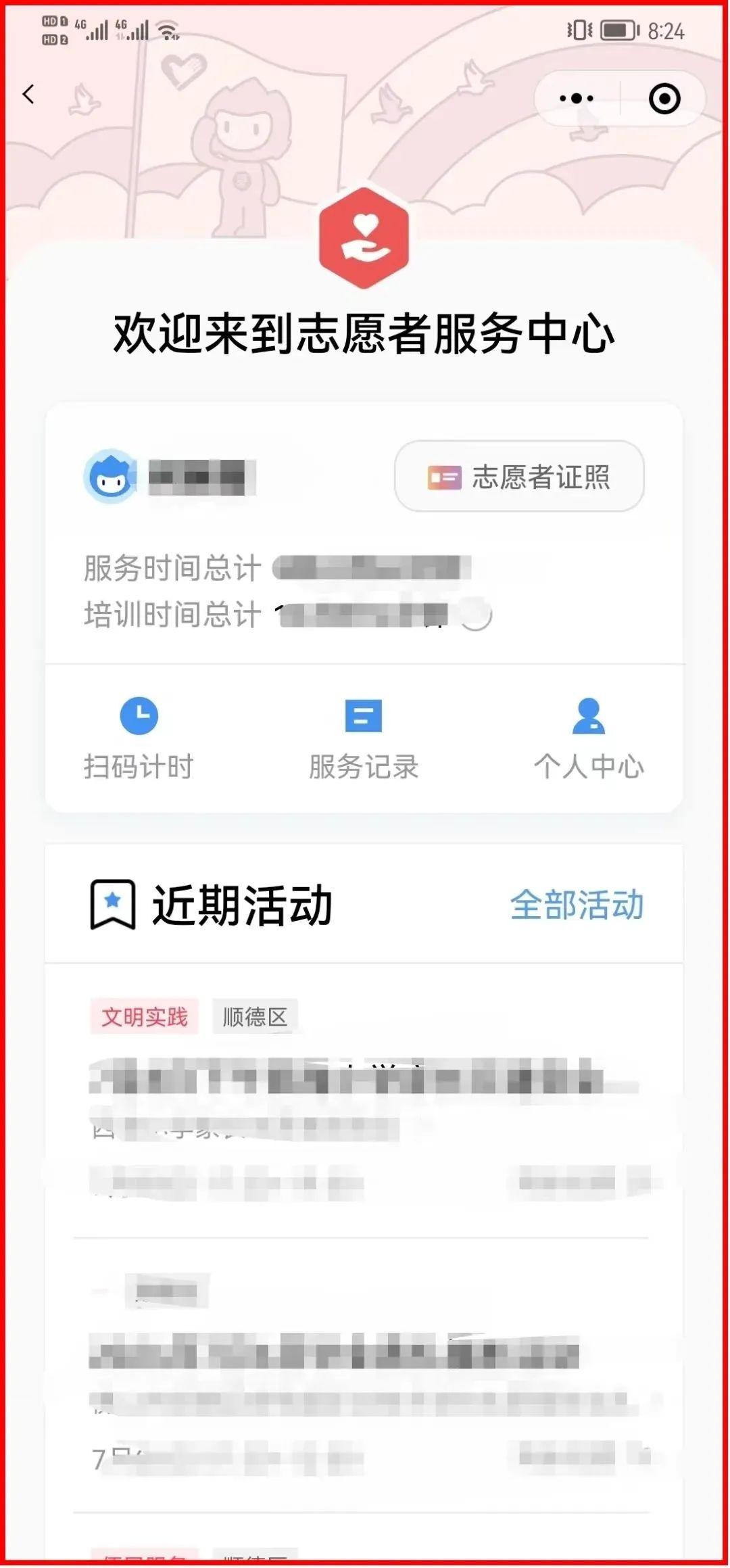Close the mini program with circle icon

click(x=664, y=99)
